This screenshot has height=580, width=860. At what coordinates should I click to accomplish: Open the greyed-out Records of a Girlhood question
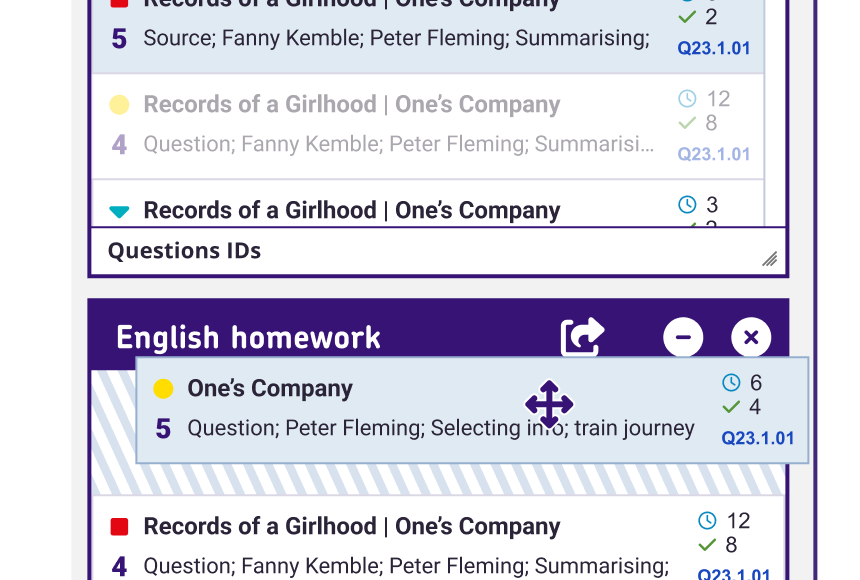(400, 125)
